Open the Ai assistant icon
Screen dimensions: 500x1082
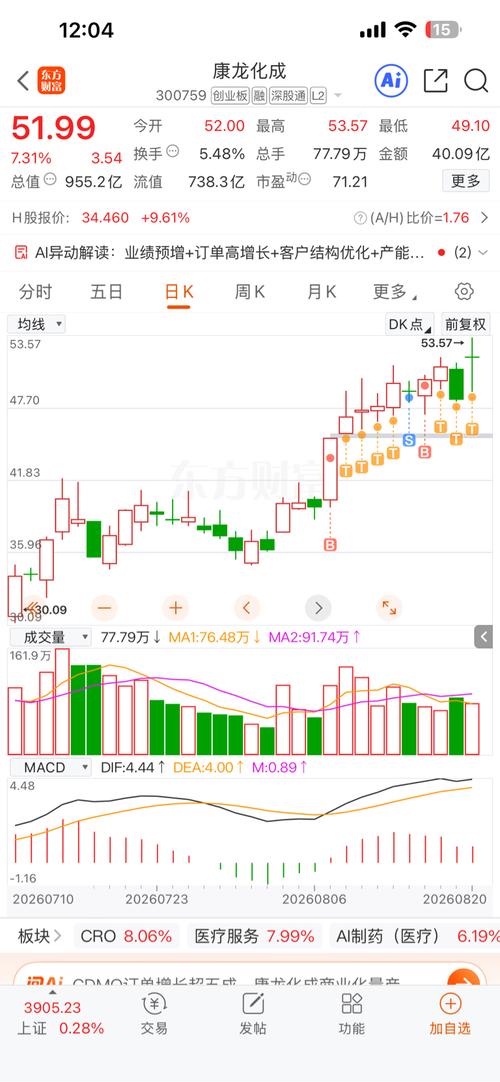[x=391, y=81]
